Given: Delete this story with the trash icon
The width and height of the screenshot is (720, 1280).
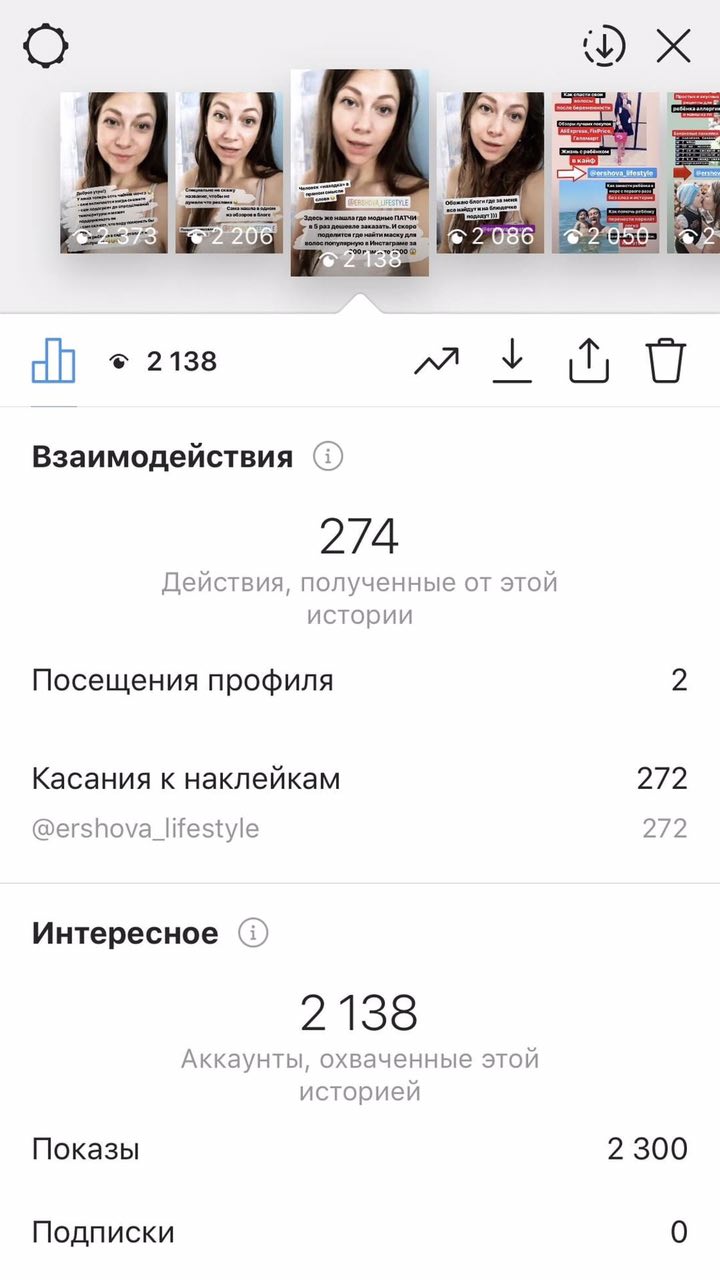Looking at the screenshot, I should coord(665,361).
